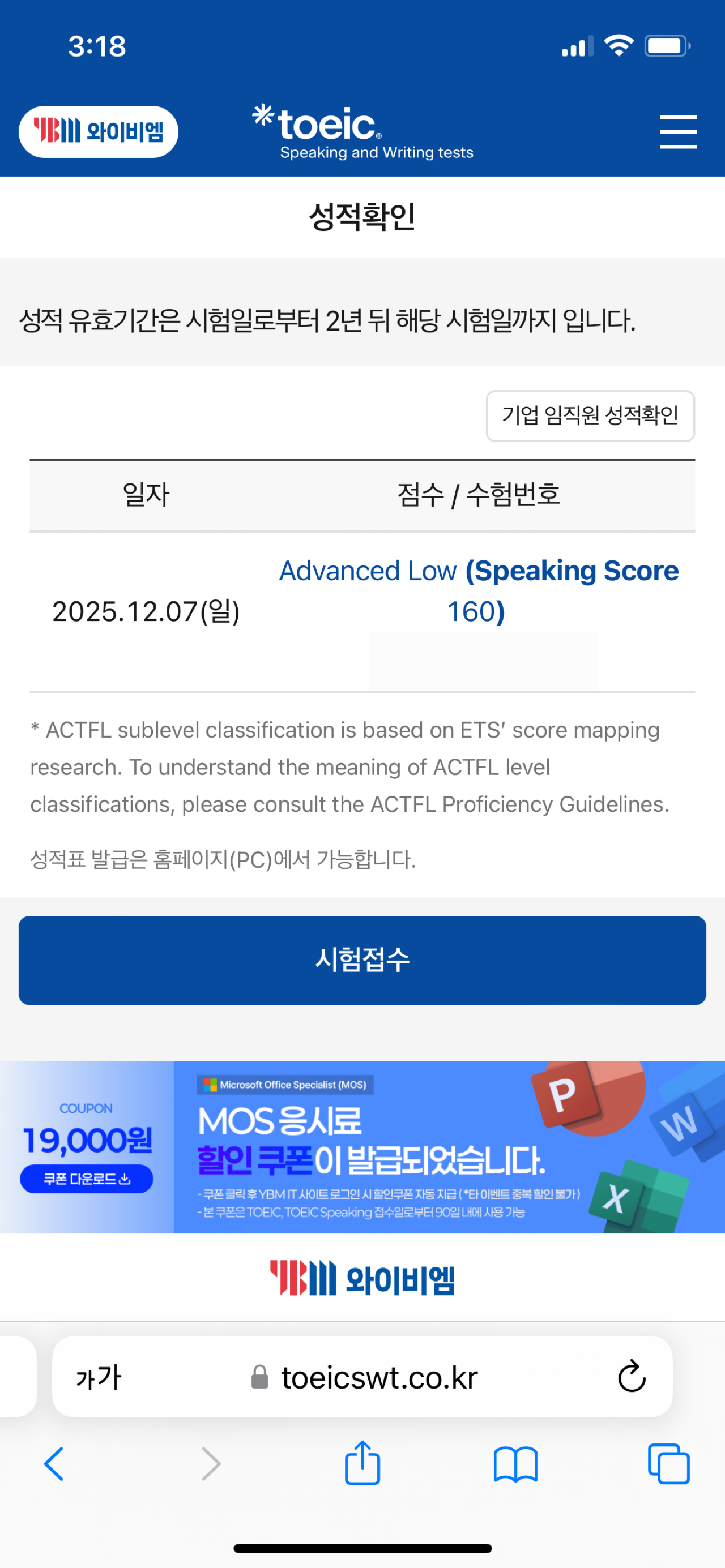Go back to the previous page
The image size is (725, 1568).
click(54, 1464)
